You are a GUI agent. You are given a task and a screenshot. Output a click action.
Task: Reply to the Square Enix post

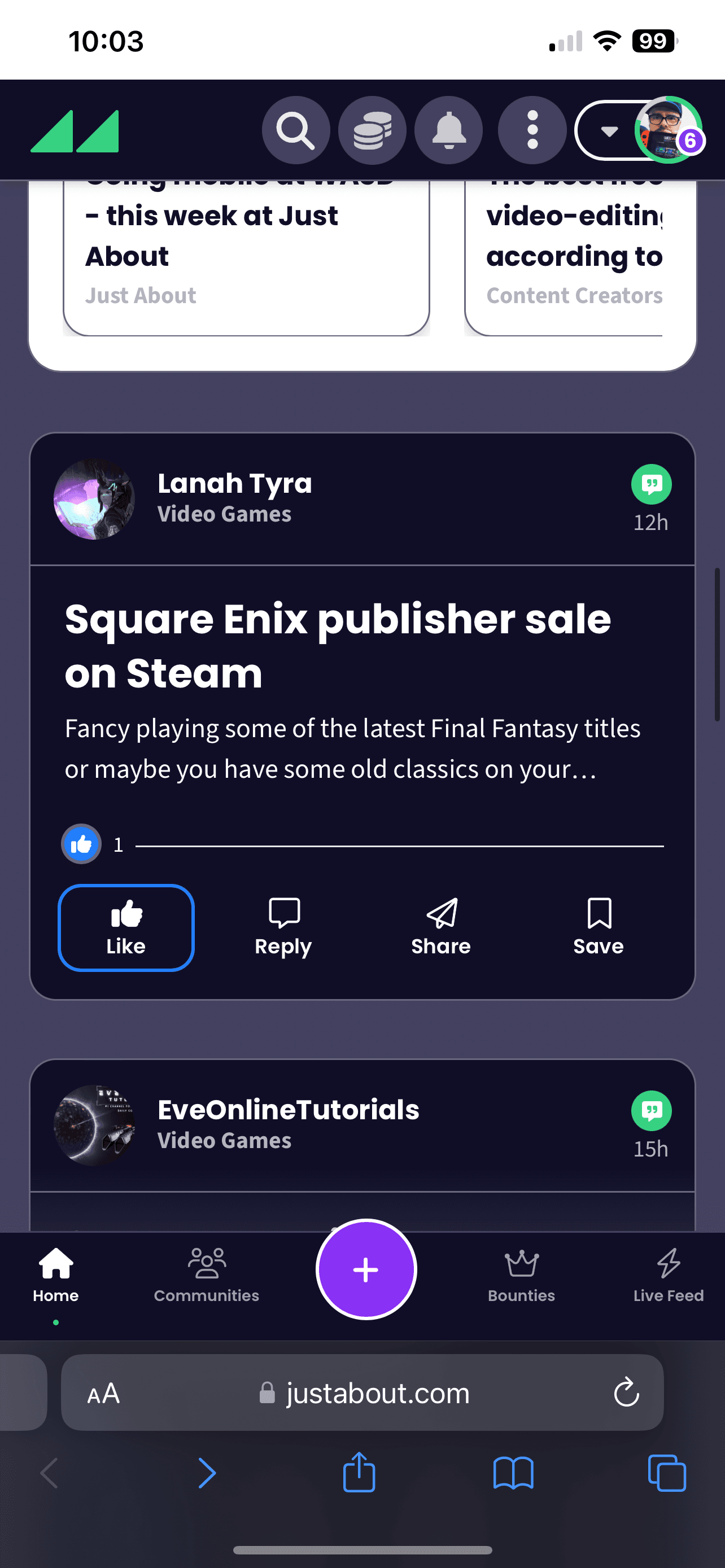tap(283, 928)
